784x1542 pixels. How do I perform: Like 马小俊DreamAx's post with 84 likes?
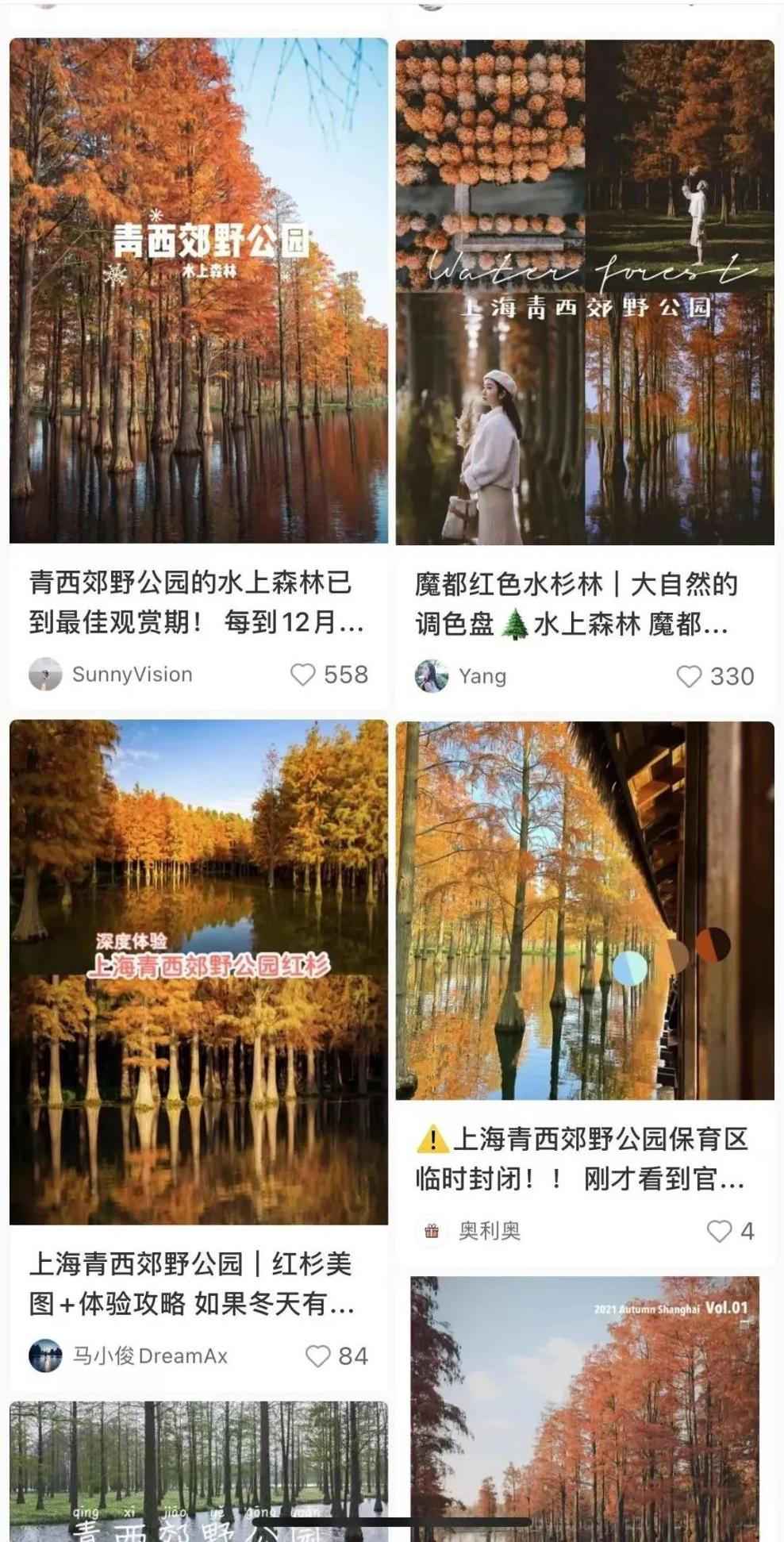(x=317, y=1355)
